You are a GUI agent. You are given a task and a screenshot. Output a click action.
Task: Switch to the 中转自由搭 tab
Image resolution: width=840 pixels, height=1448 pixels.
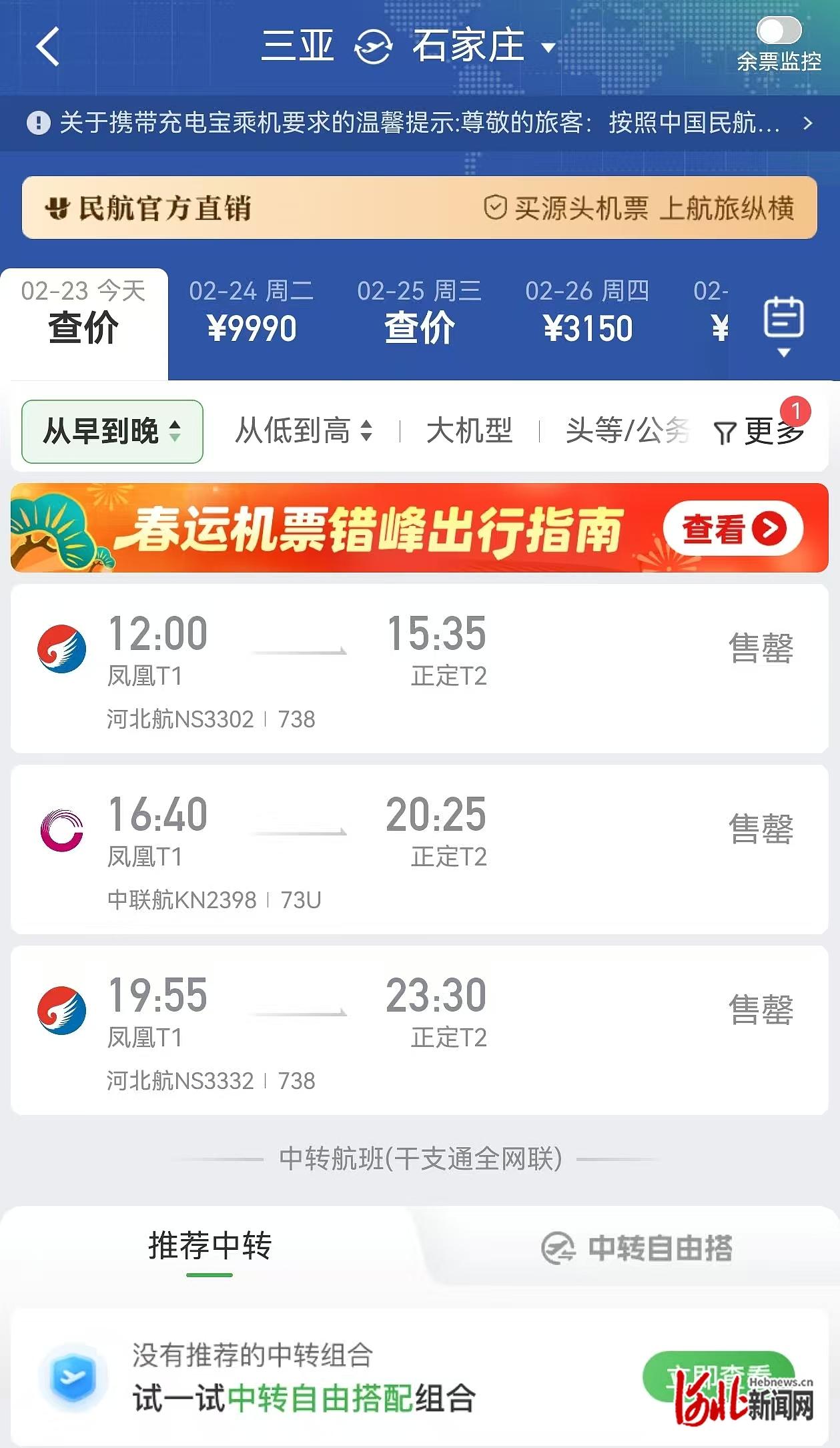click(637, 1248)
